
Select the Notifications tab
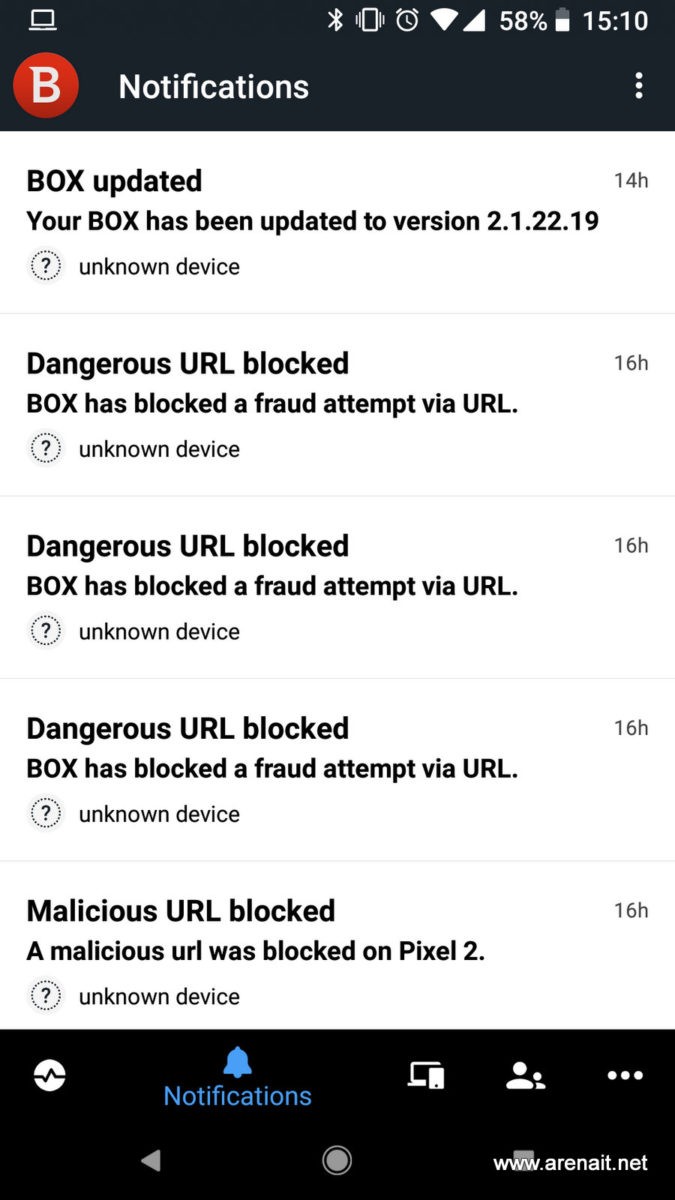pyautogui.click(x=237, y=1078)
